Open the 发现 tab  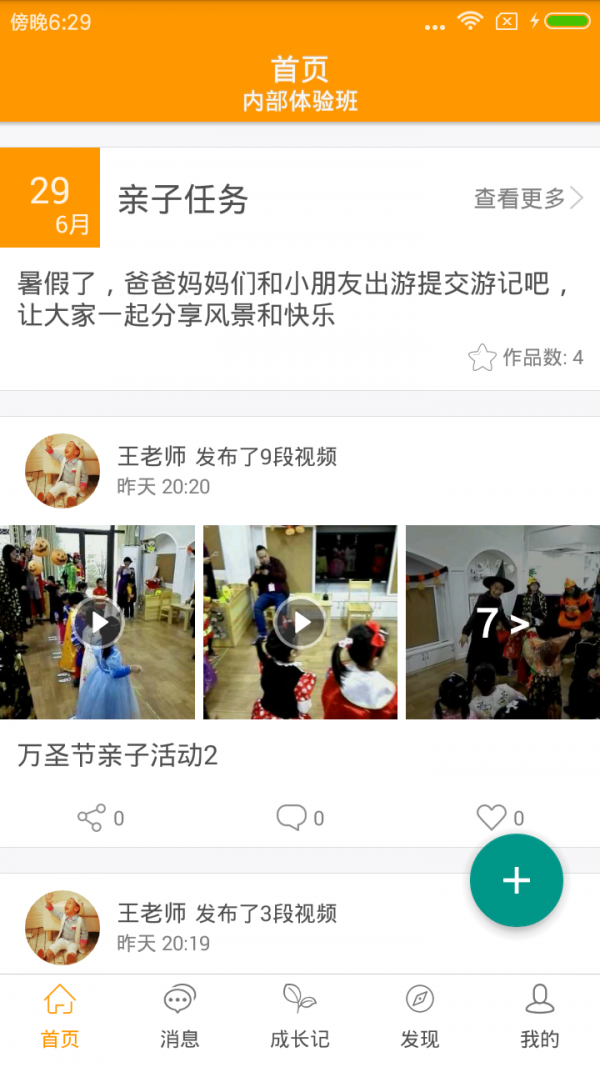(420, 1016)
